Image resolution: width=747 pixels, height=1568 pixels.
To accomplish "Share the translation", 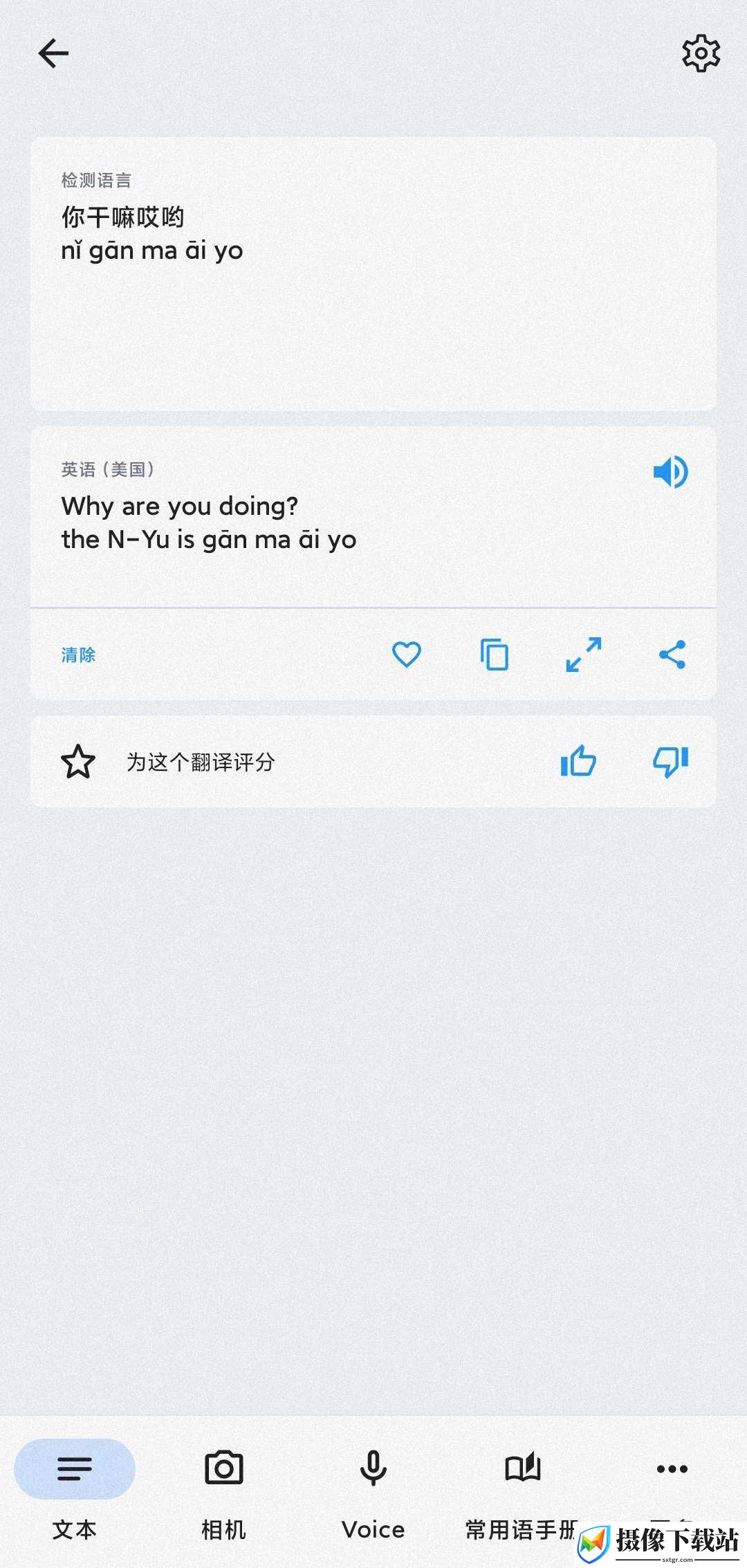I will point(672,655).
